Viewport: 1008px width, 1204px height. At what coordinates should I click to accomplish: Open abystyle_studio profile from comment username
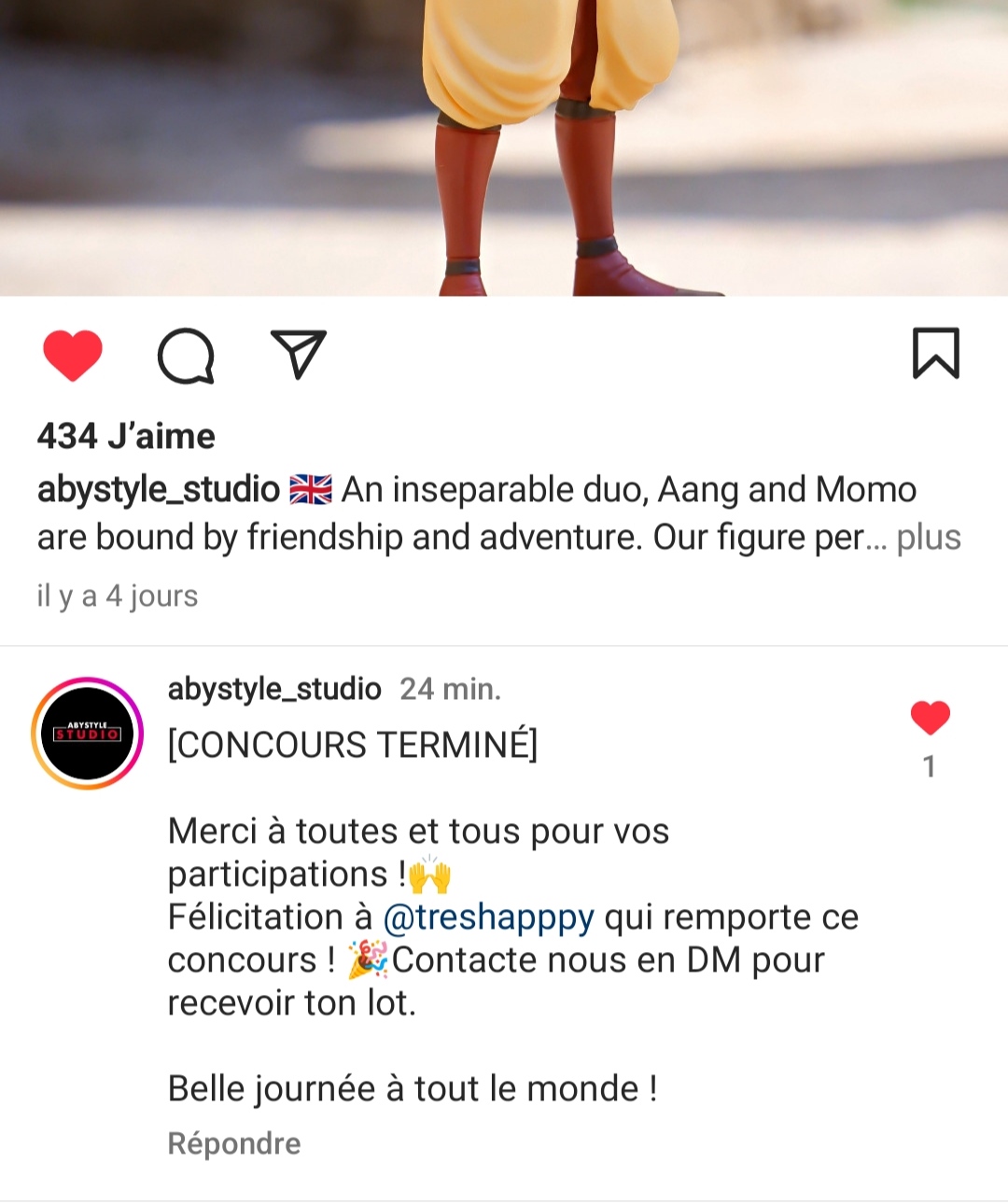274,689
